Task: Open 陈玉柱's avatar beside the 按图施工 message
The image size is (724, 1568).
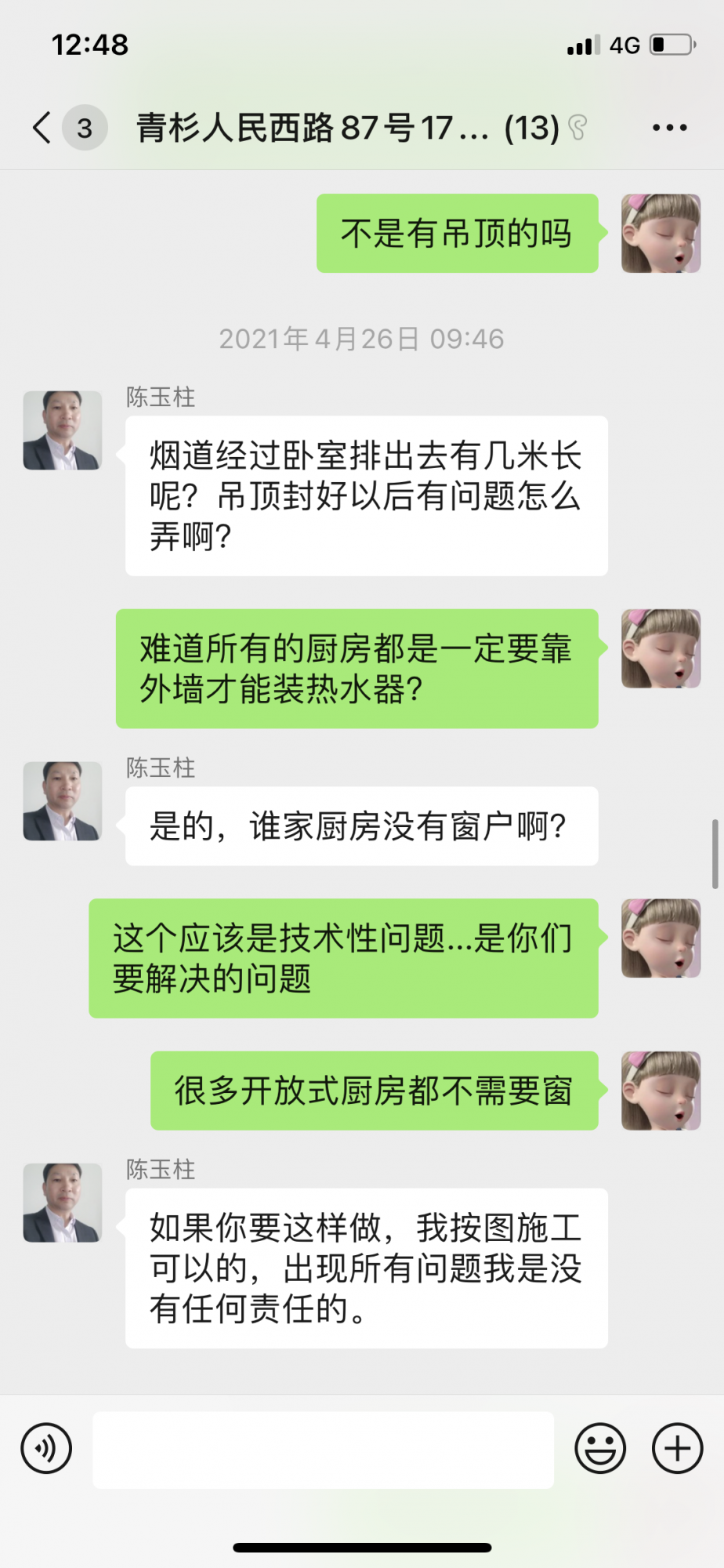Action: [x=63, y=1203]
